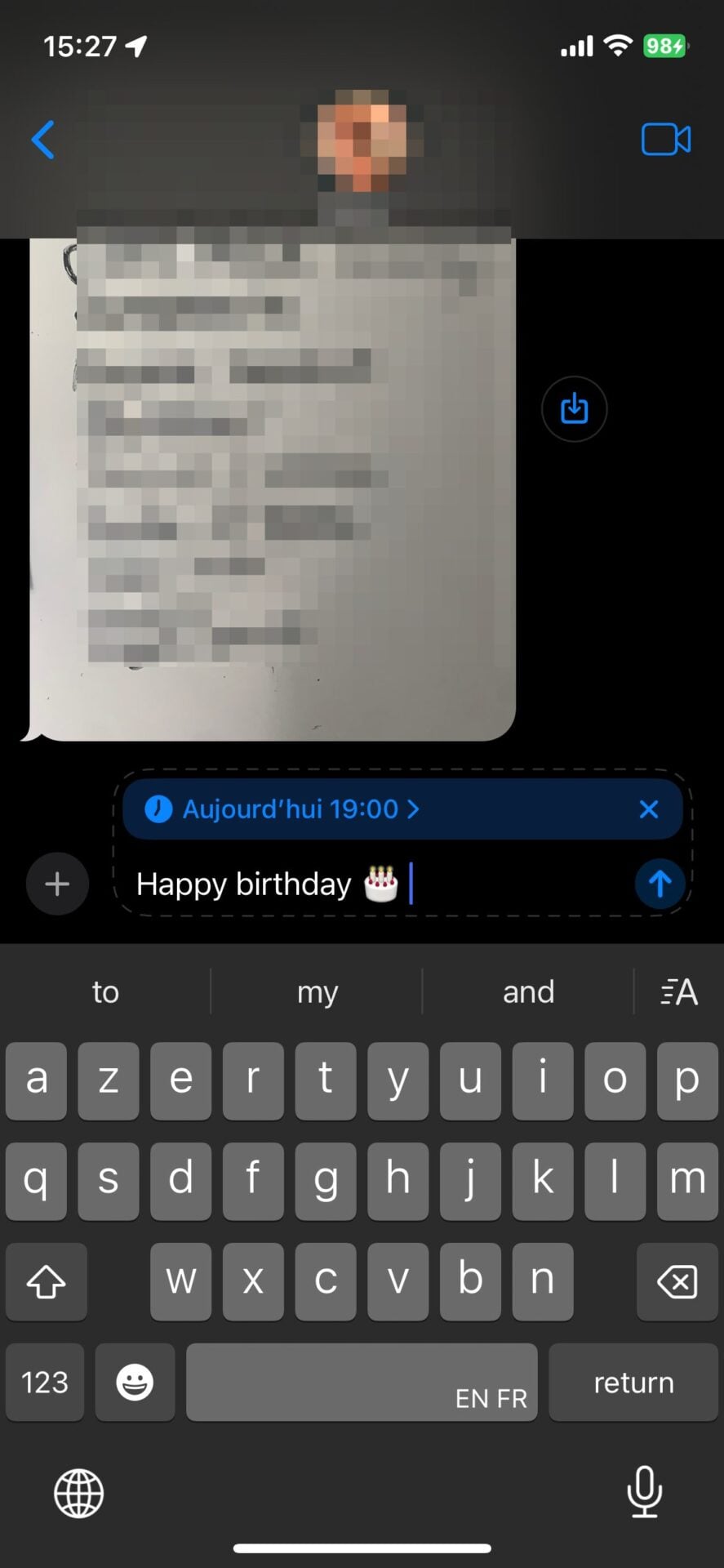The image size is (724, 1568).
Task: Start dictation with the microphone
Action: pyautogui.click(x=644, y=1492)
